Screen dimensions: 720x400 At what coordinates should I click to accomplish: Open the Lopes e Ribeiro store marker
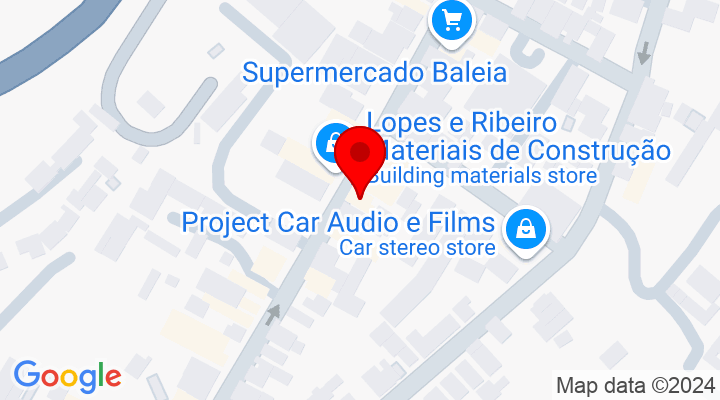(328, 143)
